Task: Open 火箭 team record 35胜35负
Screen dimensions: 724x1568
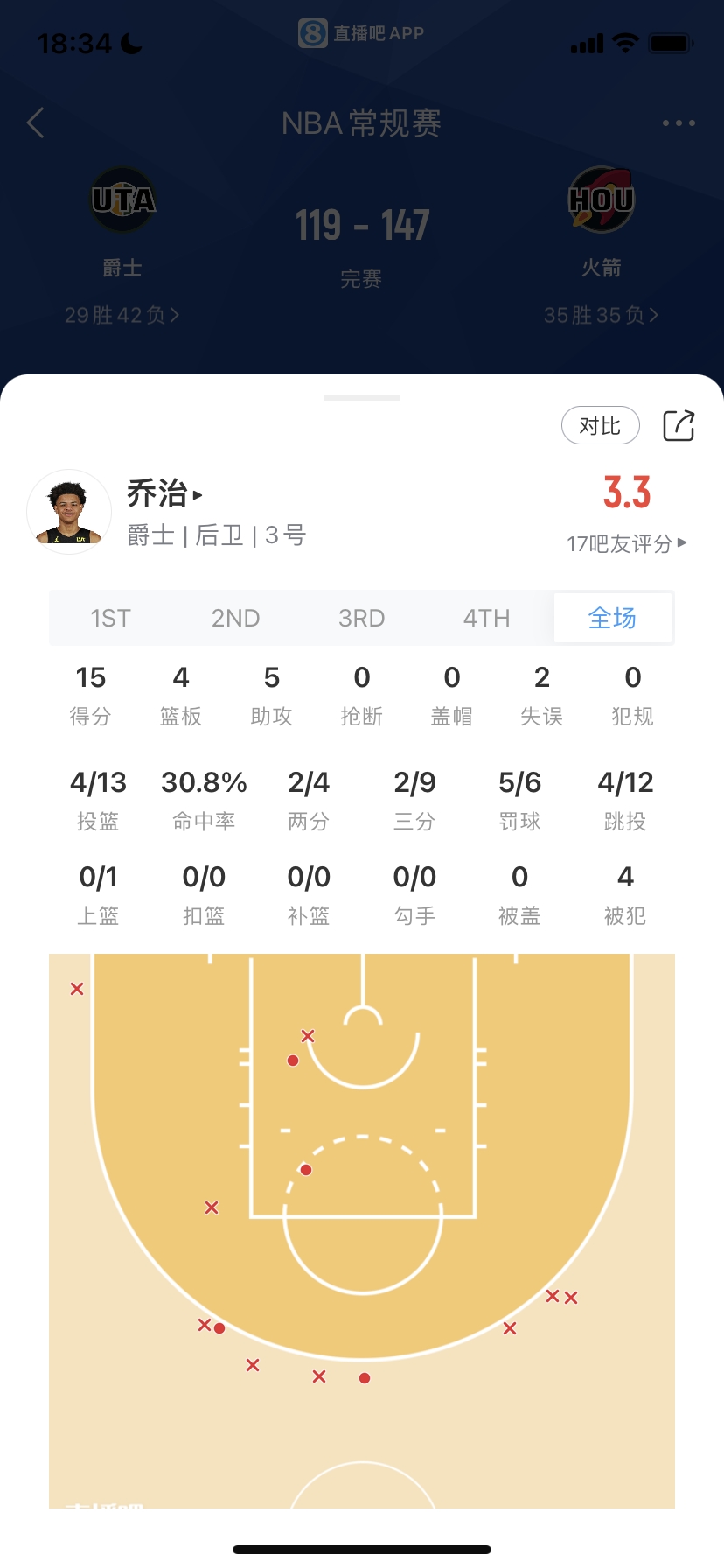Action: click(x=601, y=315)
